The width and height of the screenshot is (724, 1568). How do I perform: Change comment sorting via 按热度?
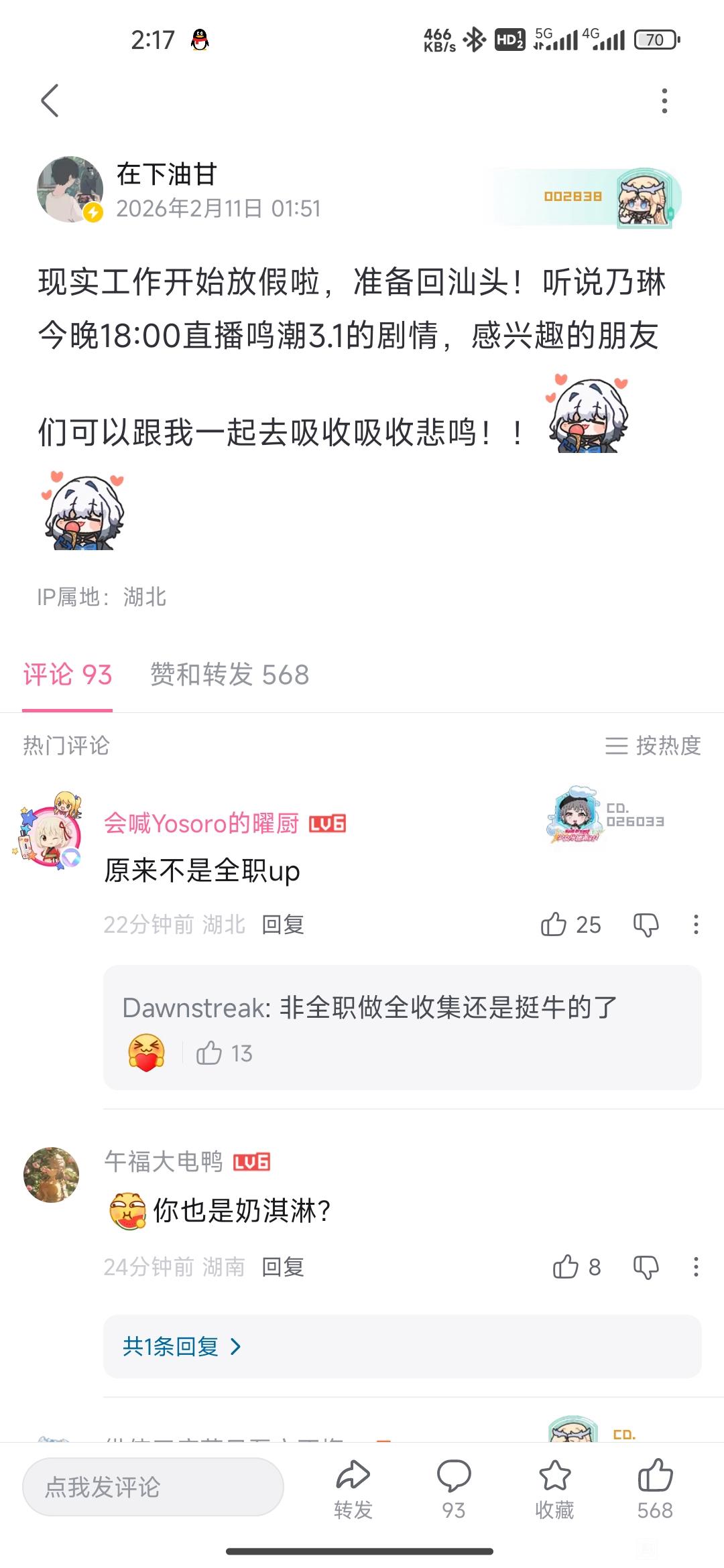coord(653,745)
